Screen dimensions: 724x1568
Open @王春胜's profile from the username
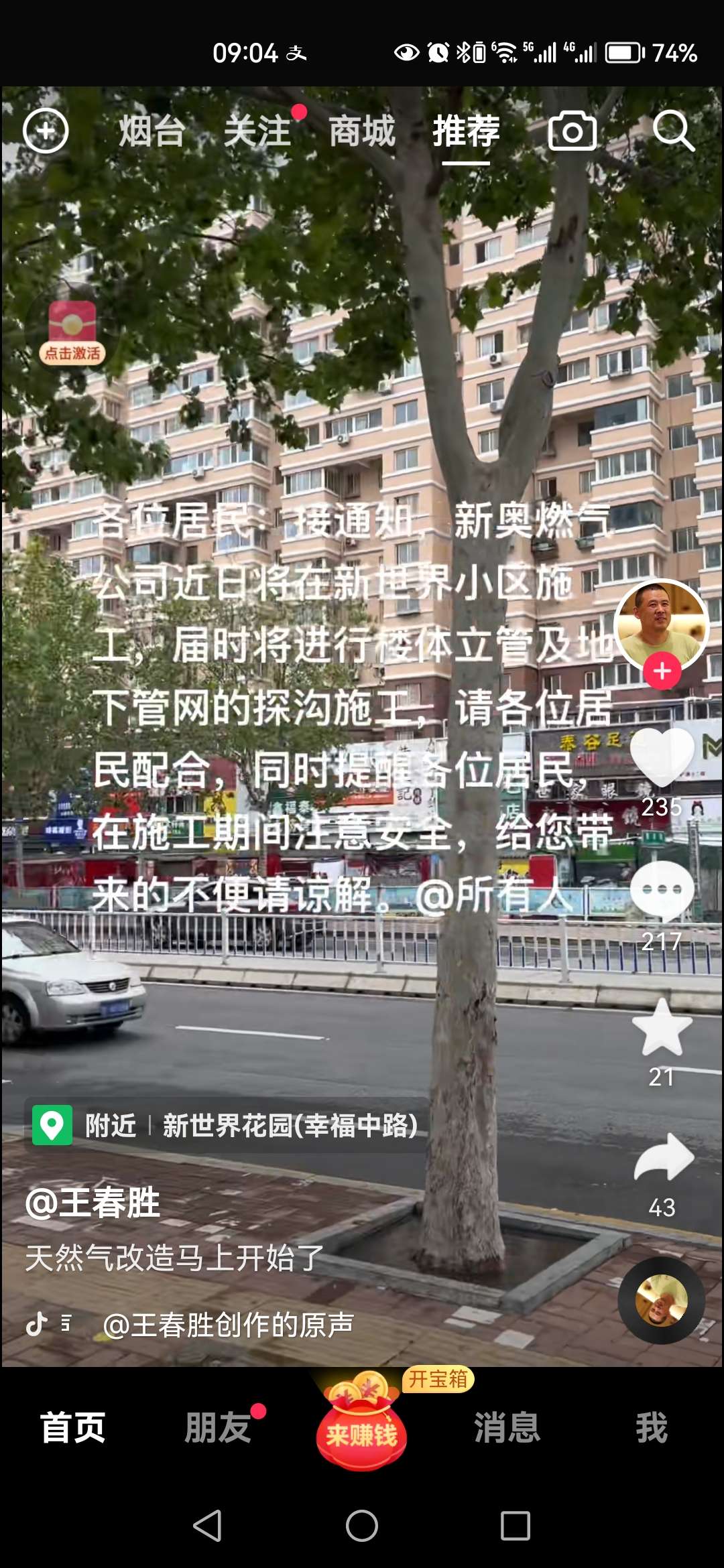click(93, 1203)
